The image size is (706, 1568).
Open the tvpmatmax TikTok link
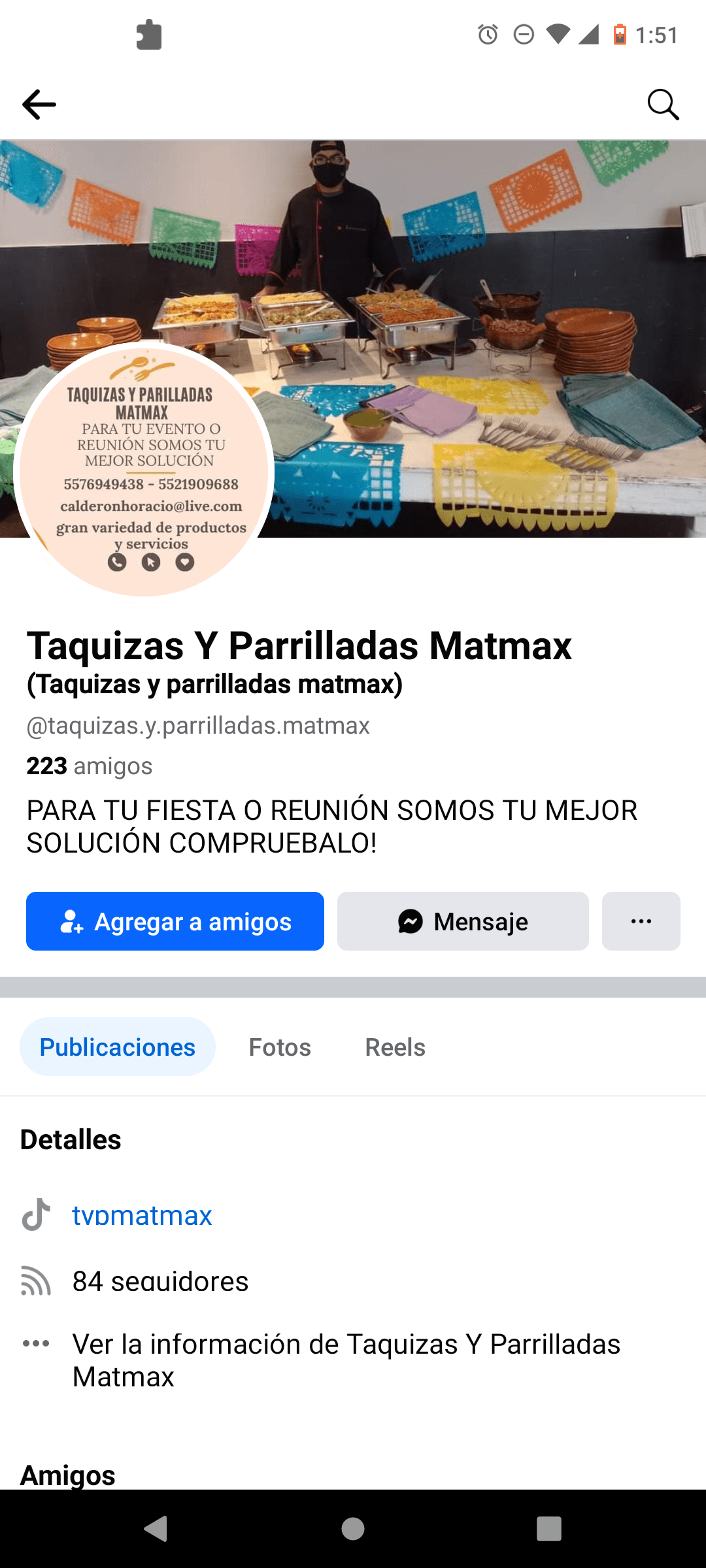(x=141, y=1214)
